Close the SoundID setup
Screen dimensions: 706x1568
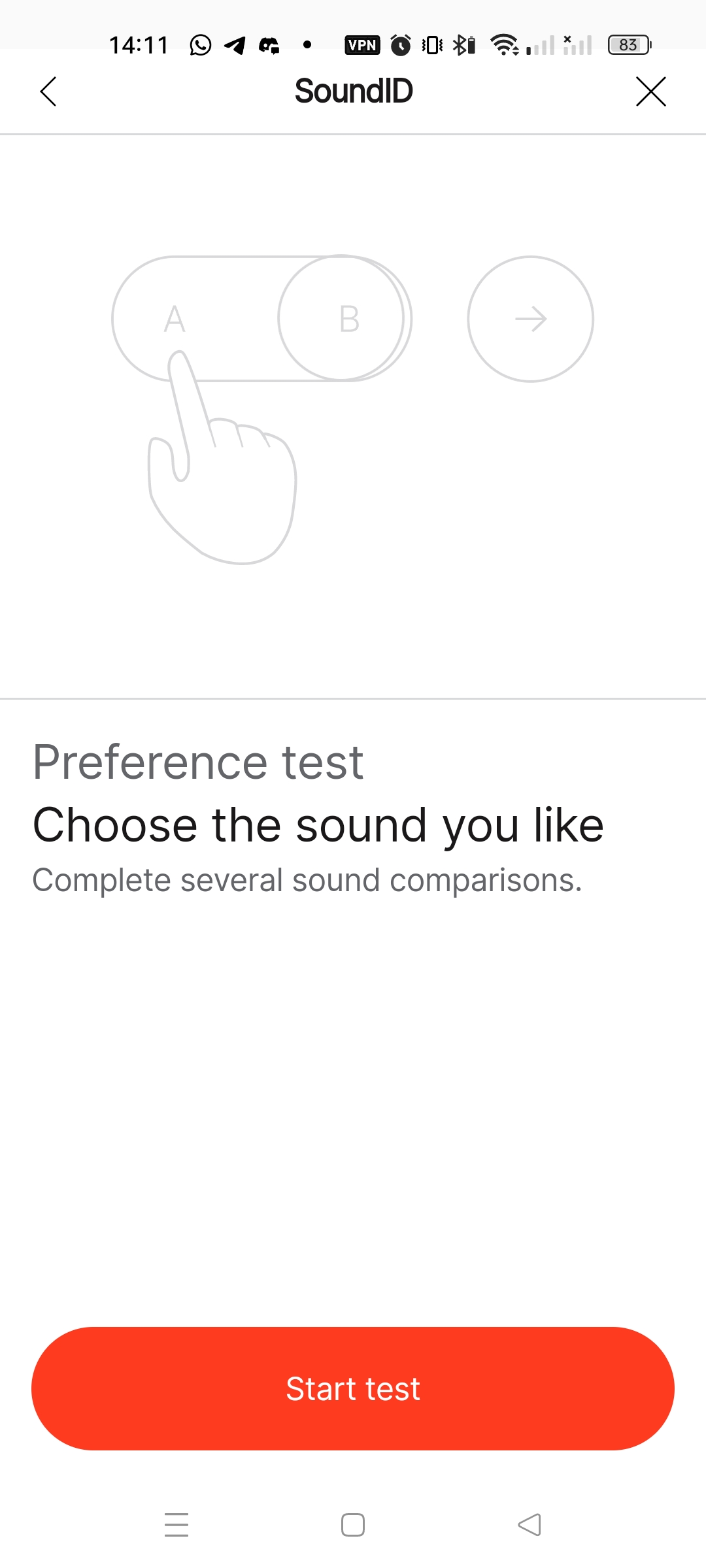point(651,91)
